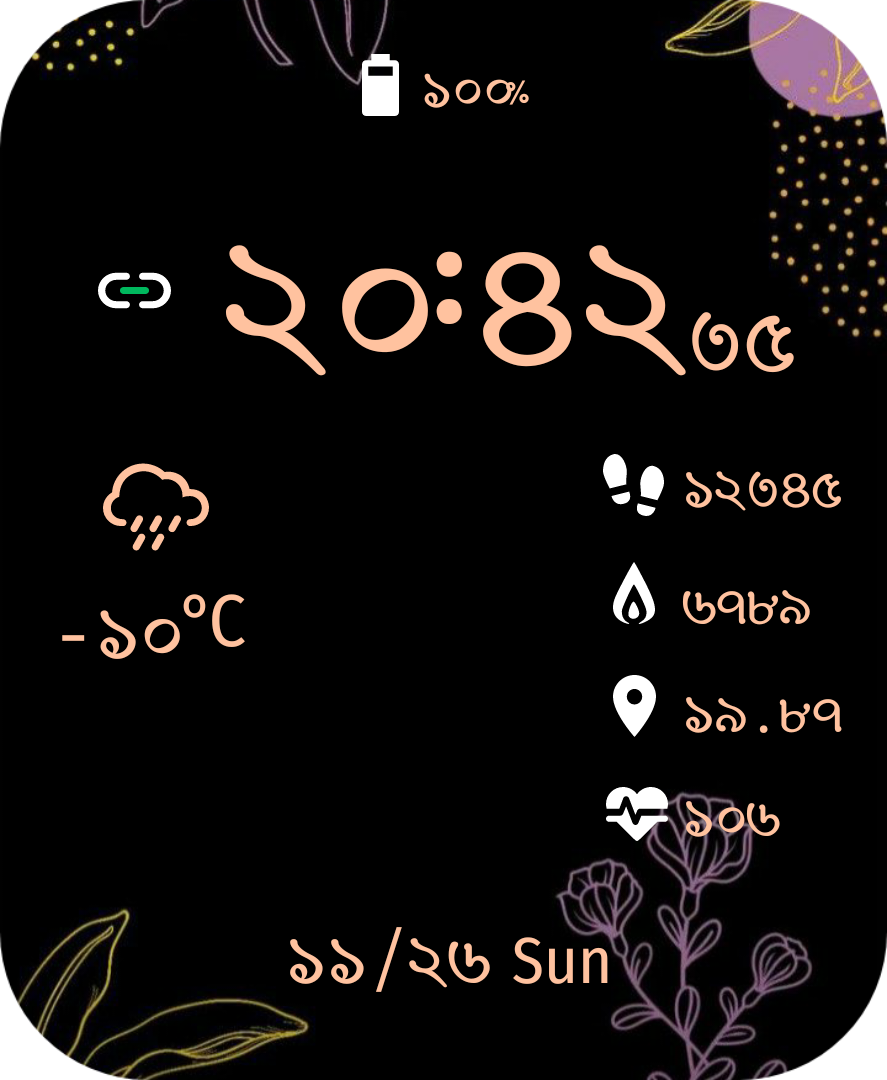Tap the location pin distance icon

[634, 707]
